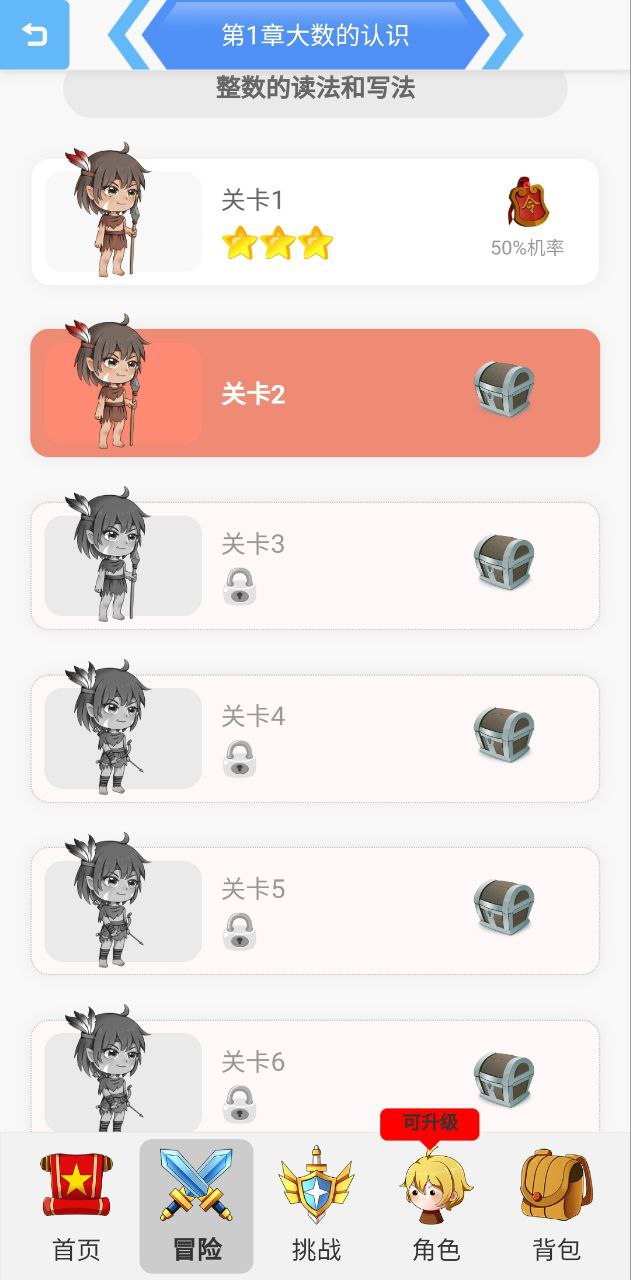This screenshot has height=1280, width=631.
Task: Start level 关卡2
Action: click(x=315, y=393)
